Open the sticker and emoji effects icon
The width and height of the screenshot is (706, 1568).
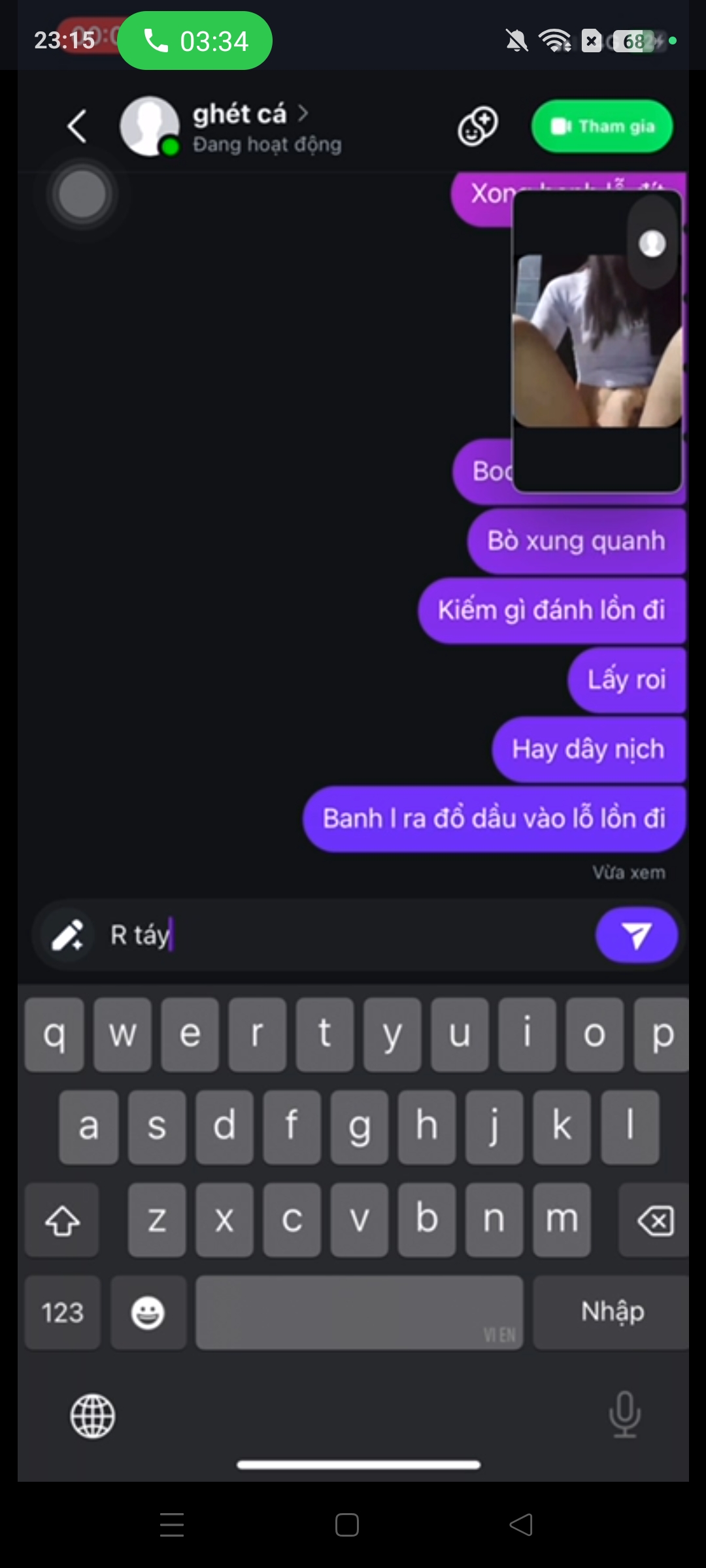pyautogui.click(x=478, y=126)
